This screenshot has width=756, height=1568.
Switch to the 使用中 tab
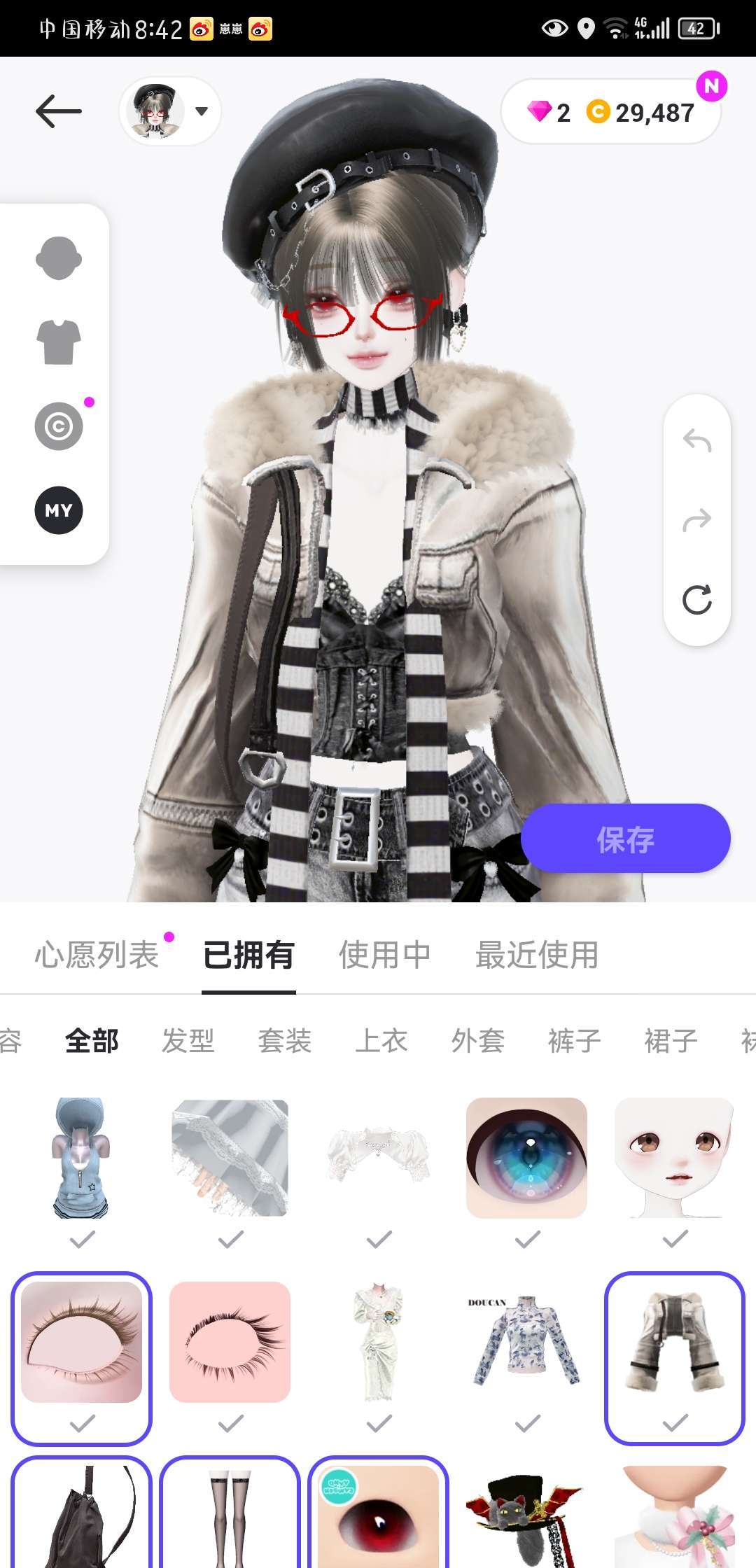click(384, 955)
